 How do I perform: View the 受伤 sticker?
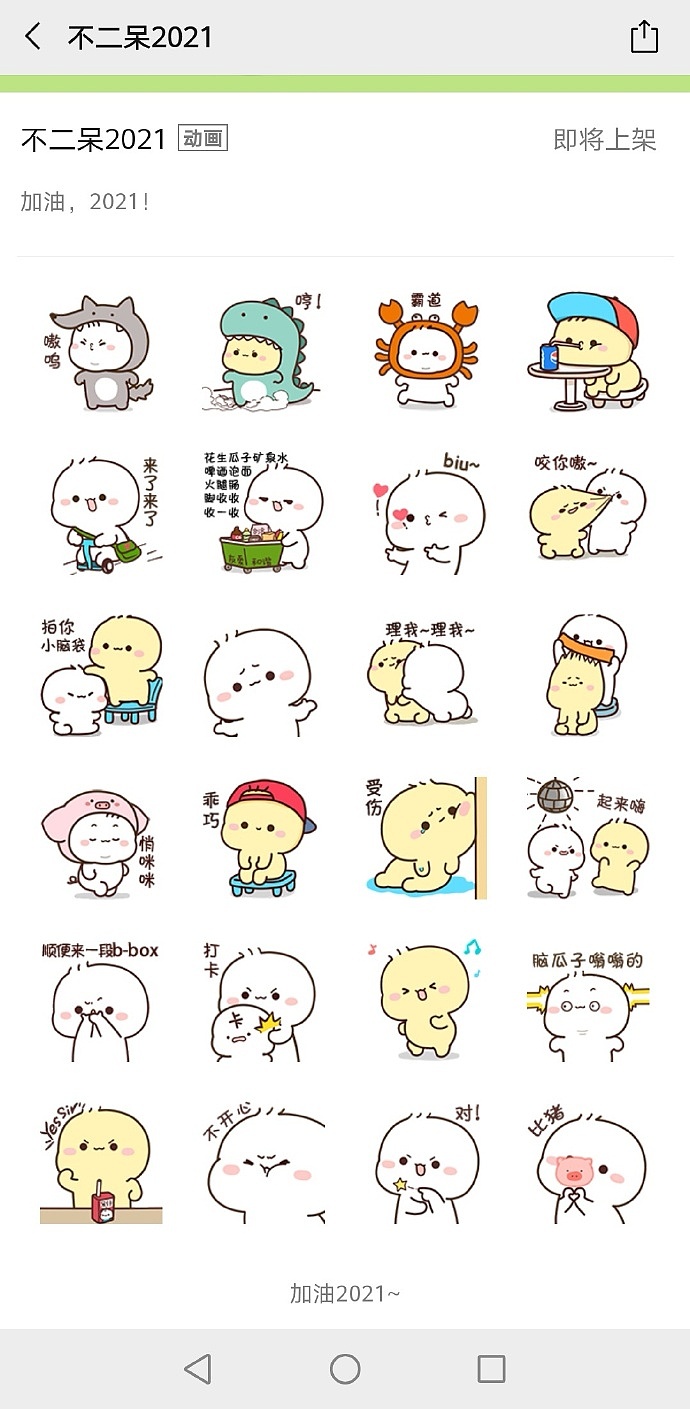tap(426, 838)
